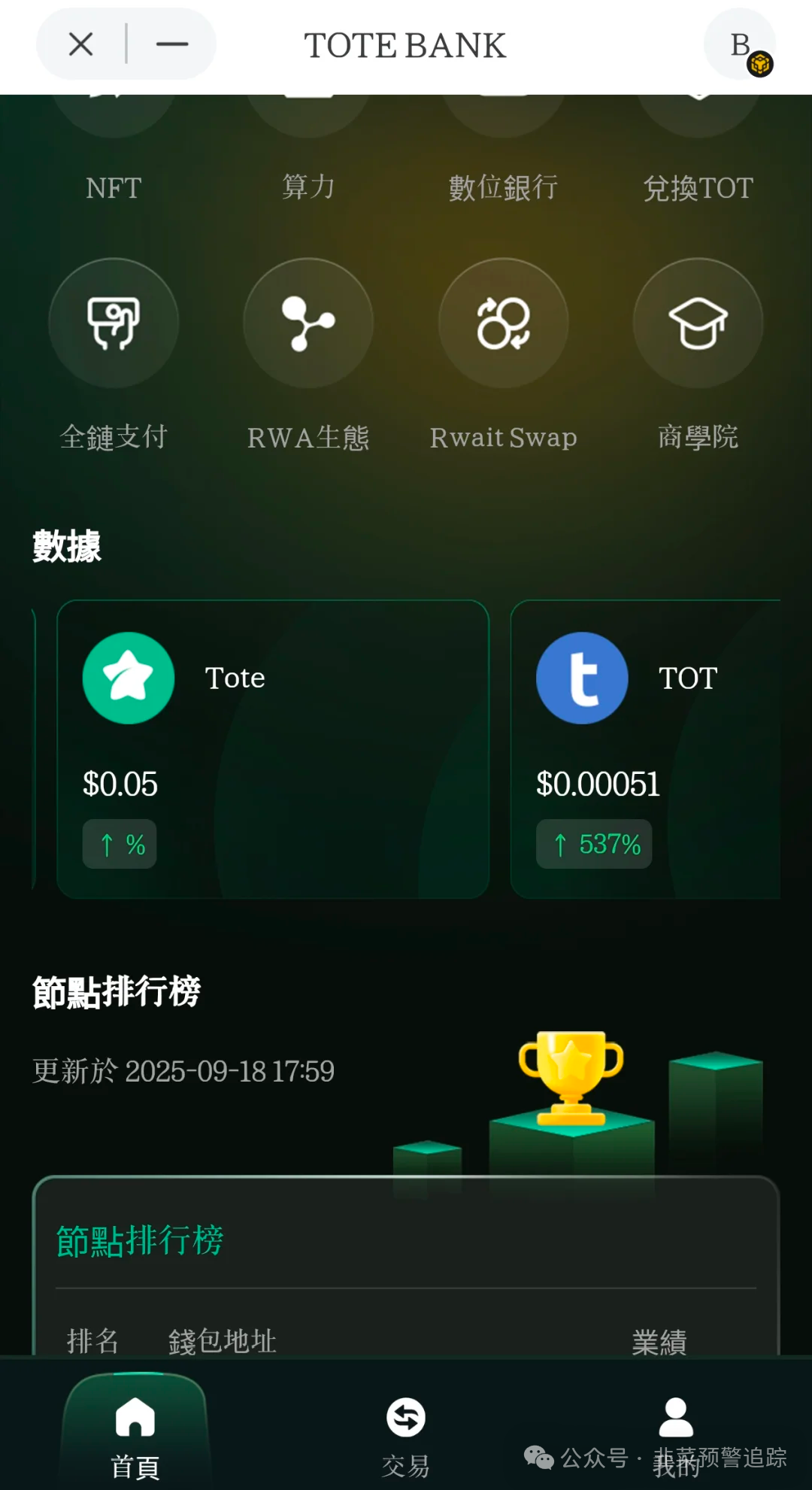Viewport: 812px width, 1490px height.
Task: Open RWA生態 ecosystem
Action: click(x=308, y=323)
